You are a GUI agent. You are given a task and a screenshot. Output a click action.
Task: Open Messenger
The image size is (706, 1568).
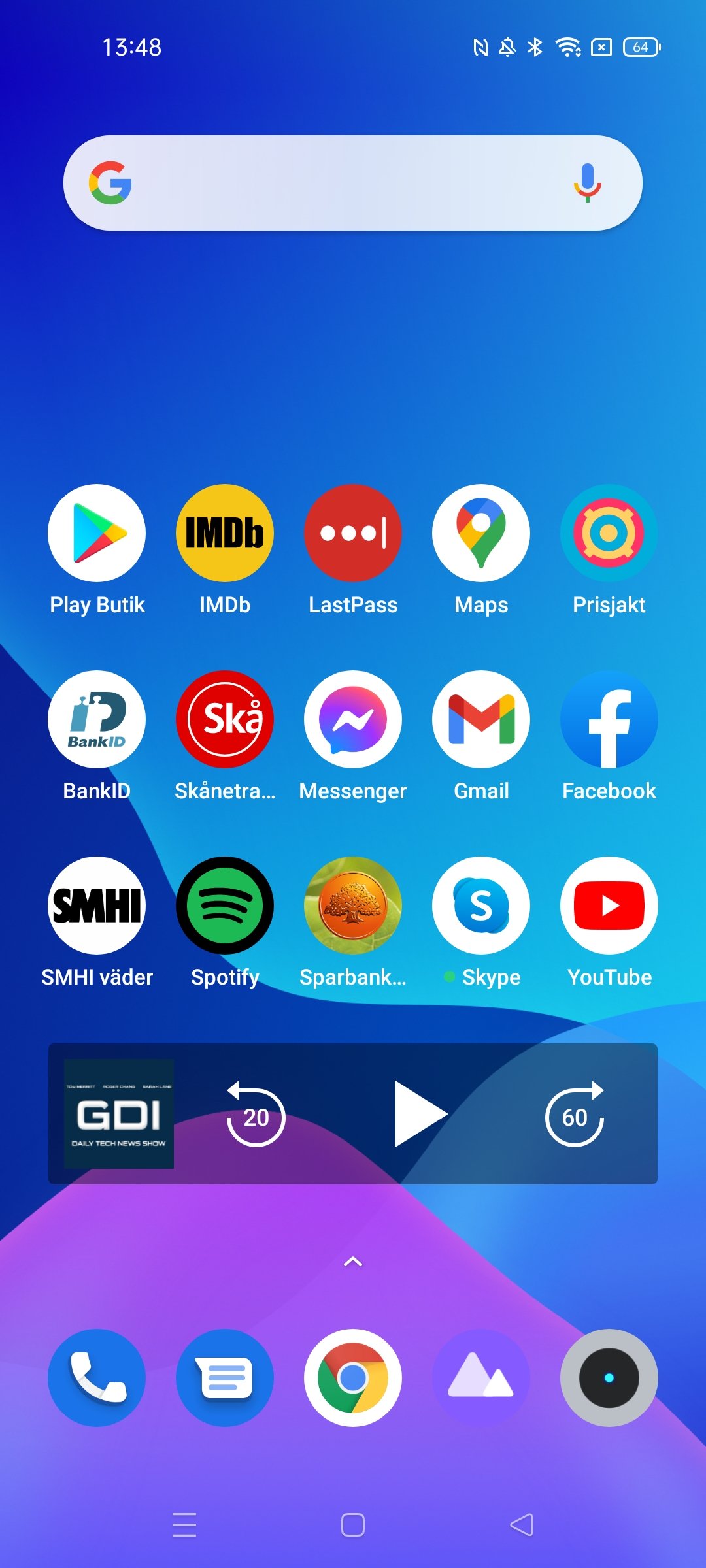tap(353, 719)
